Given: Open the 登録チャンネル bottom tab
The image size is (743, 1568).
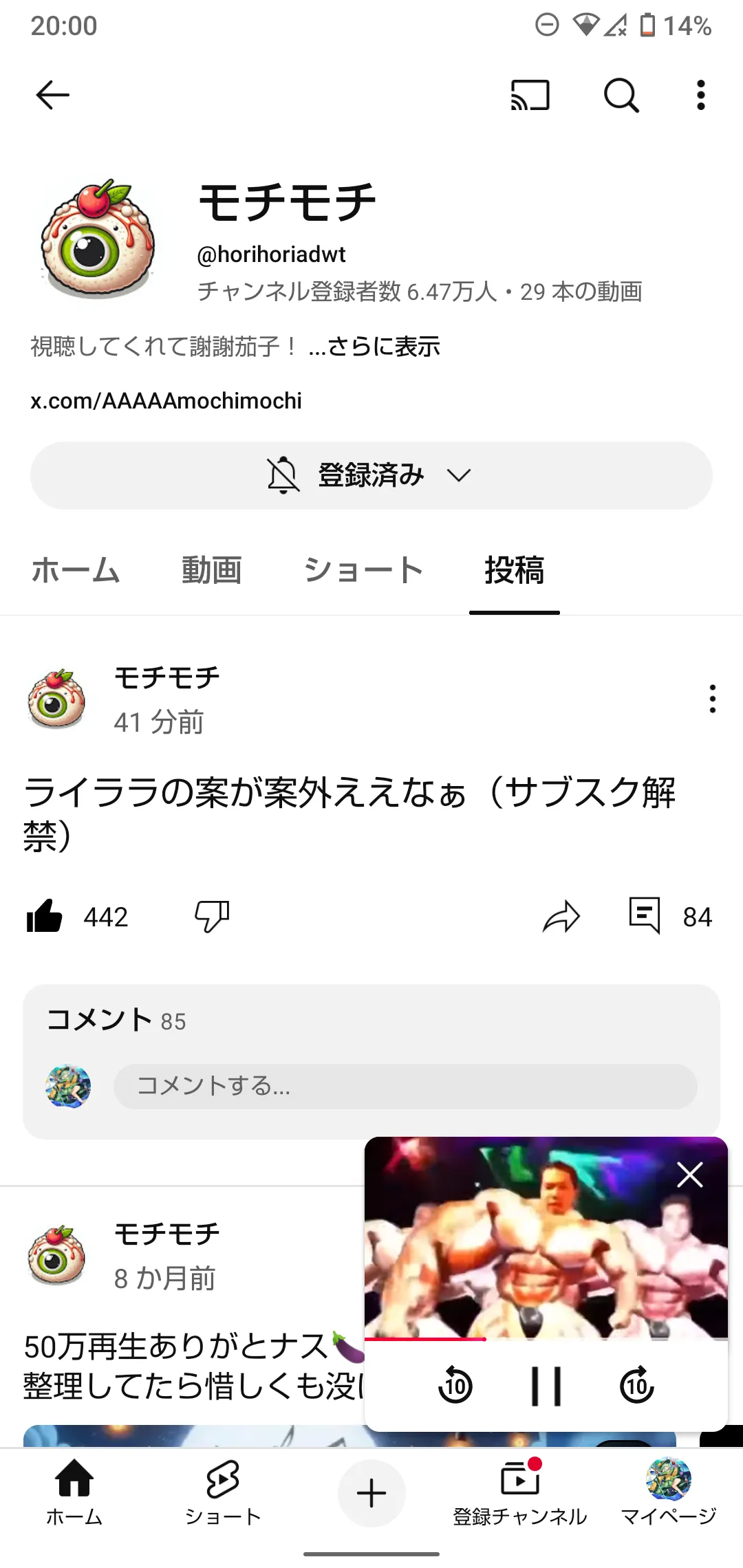Looking at the screenshot, I should (x=520, y=1492).
